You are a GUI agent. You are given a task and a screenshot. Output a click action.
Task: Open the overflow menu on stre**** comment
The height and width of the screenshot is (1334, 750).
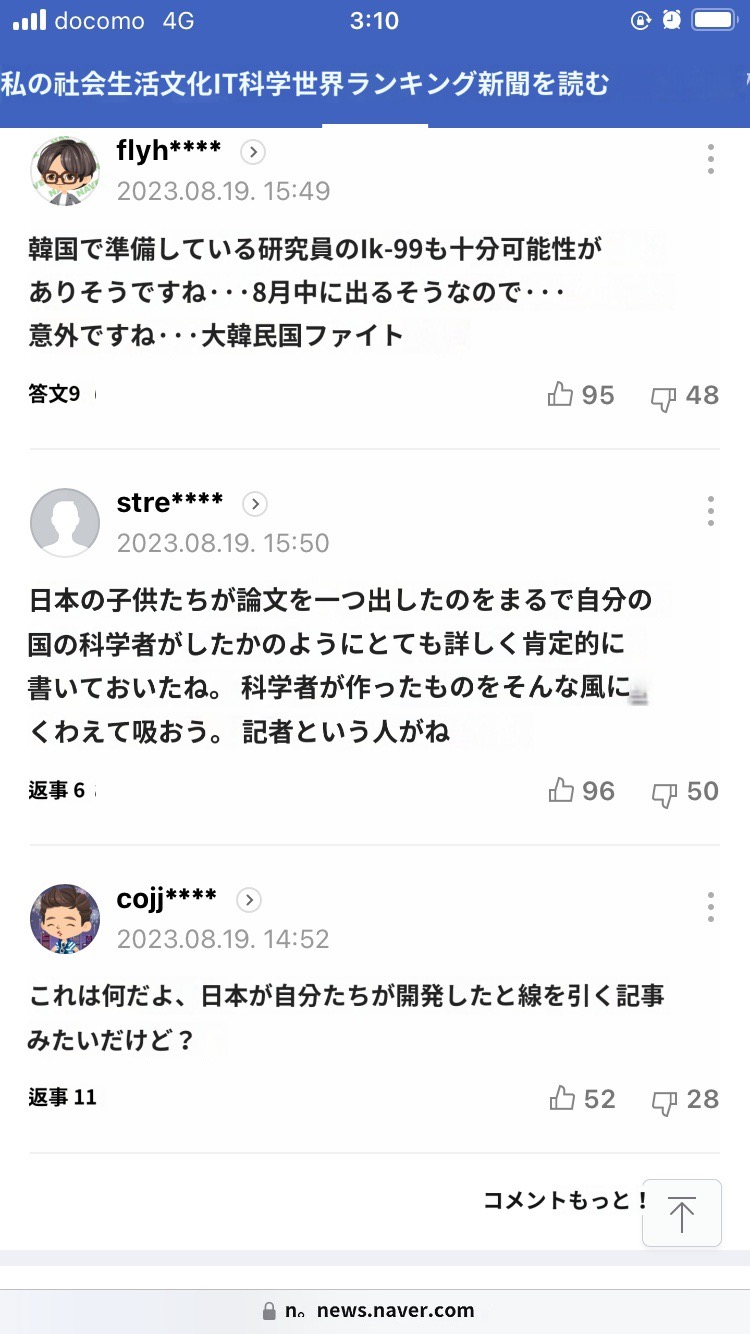pos(710,511)
